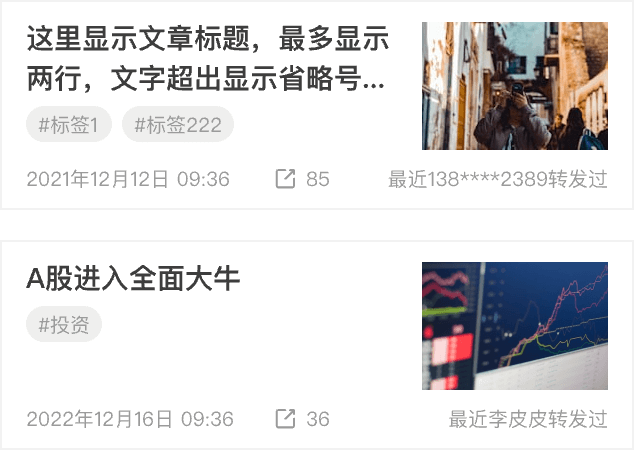The height and width of the screenshot is (450, 634).
Task: Select the #标签1 tag chip
Action: [x=68, y=125]
